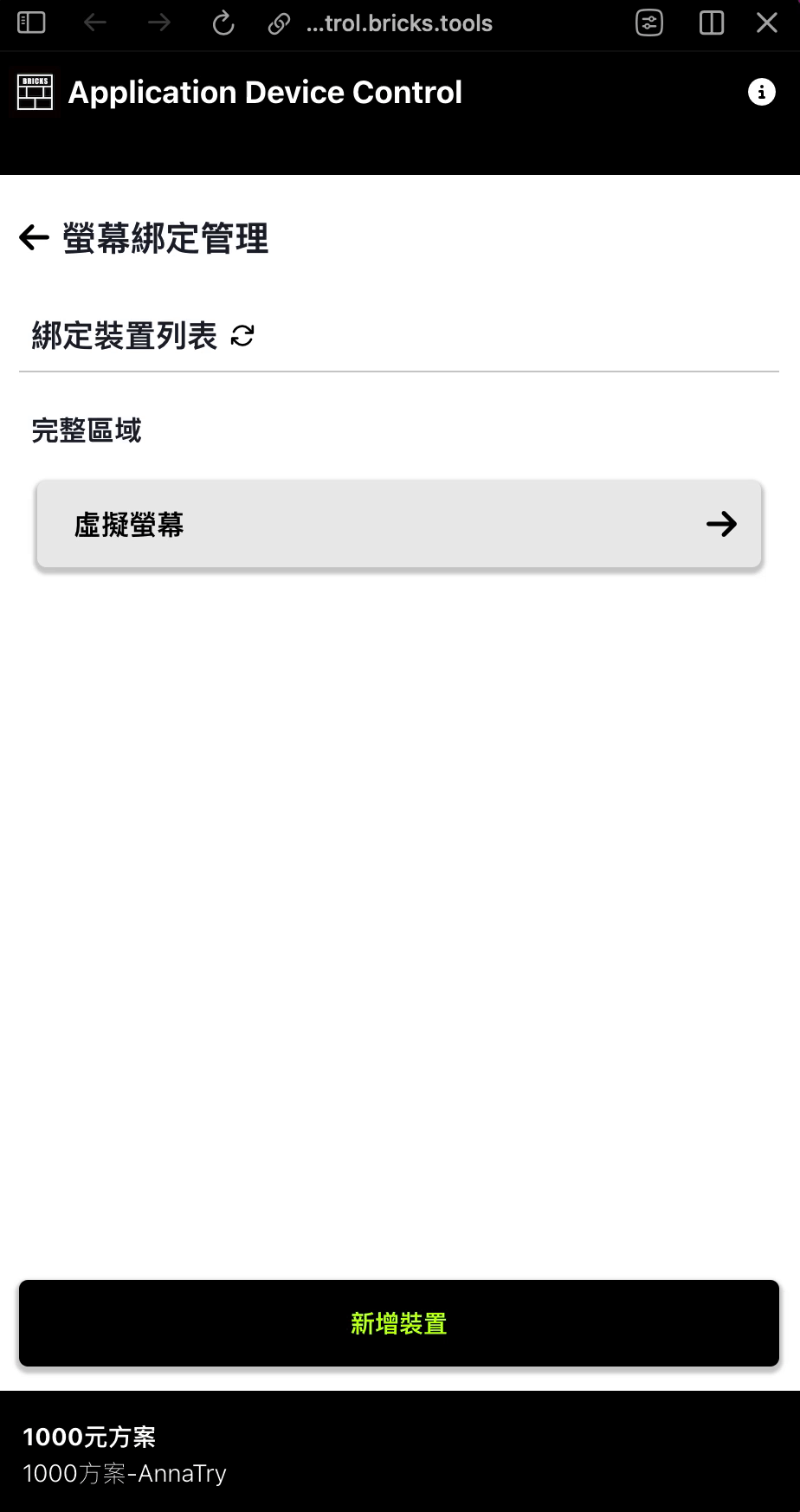
Task: Refresh the 綁定裝置列表 list
Action: click(242, 336)
